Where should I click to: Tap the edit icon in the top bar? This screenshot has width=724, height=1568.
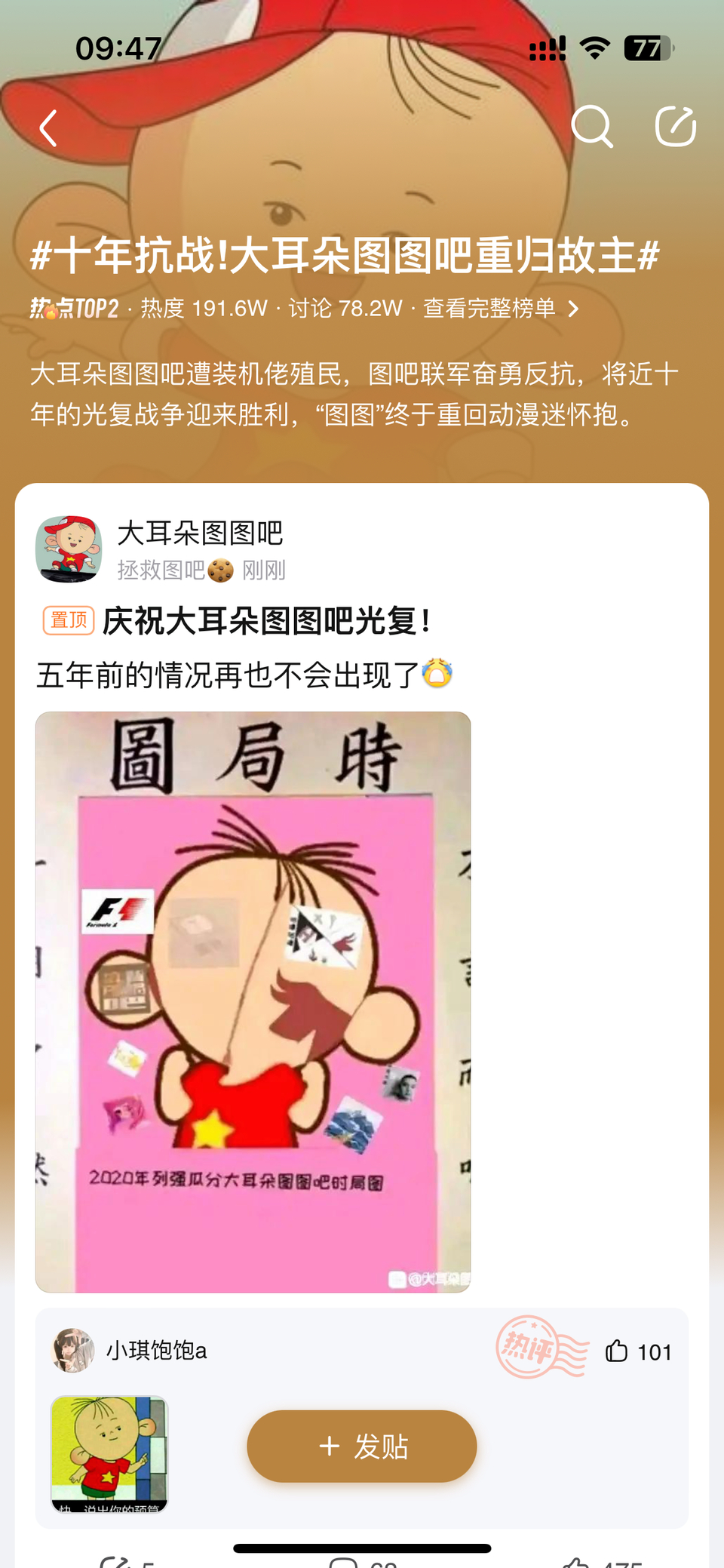675,127
